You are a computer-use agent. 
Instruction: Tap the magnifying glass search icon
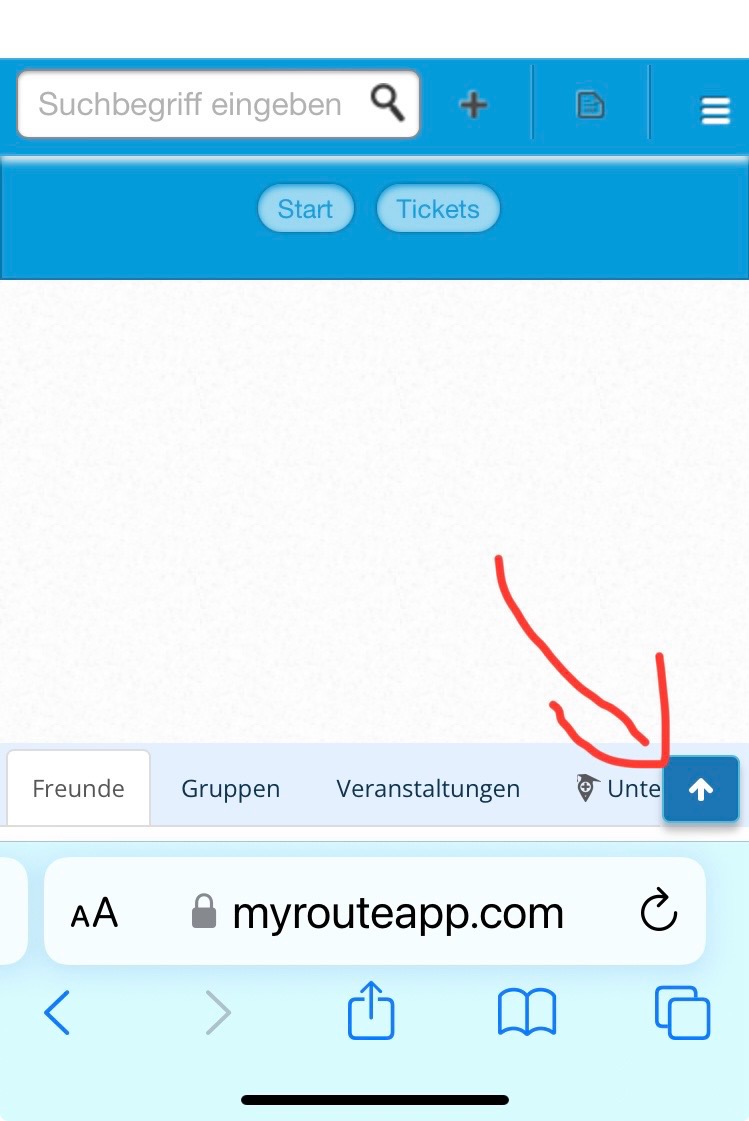tap(387, 103)
